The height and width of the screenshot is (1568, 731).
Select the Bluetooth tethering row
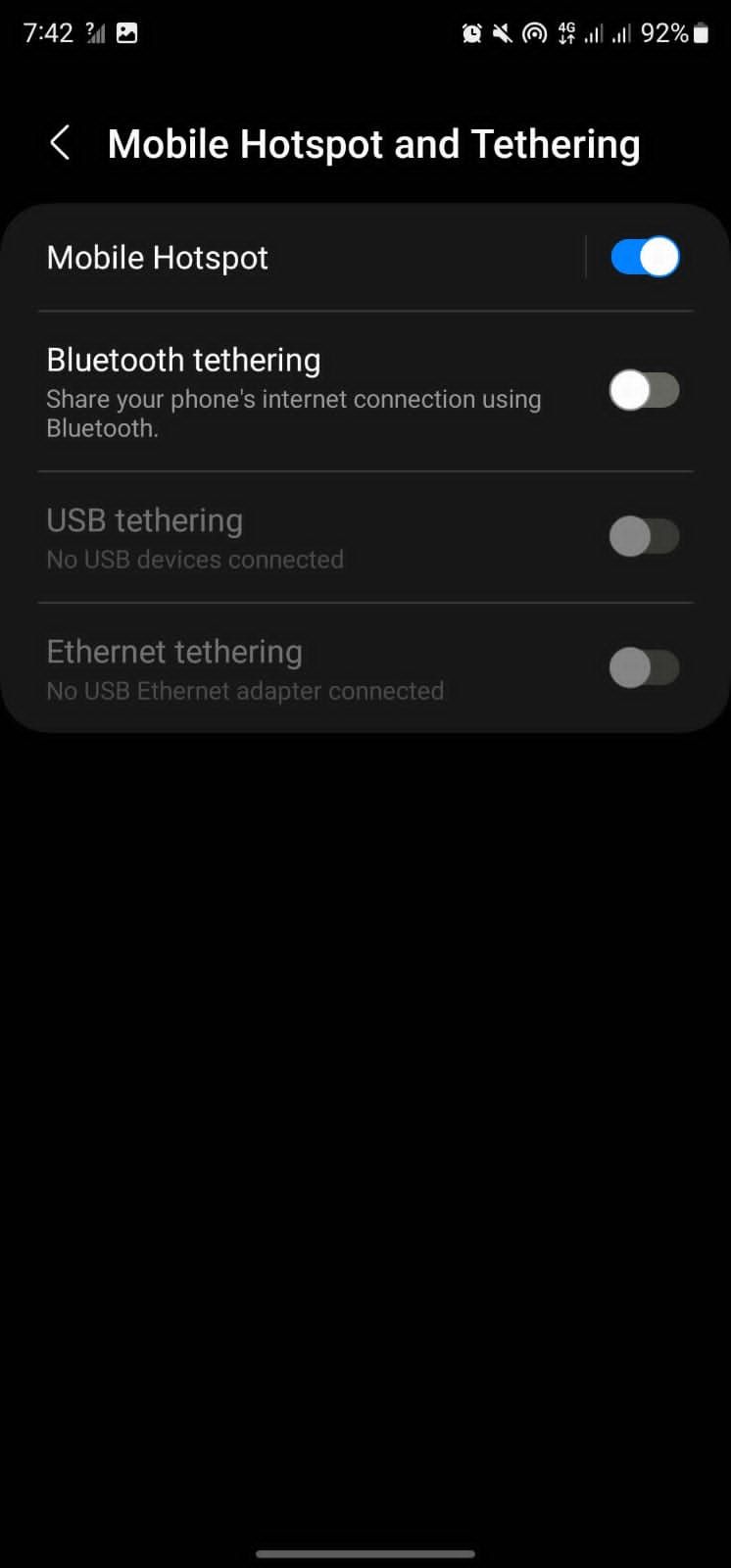point(294,390)
